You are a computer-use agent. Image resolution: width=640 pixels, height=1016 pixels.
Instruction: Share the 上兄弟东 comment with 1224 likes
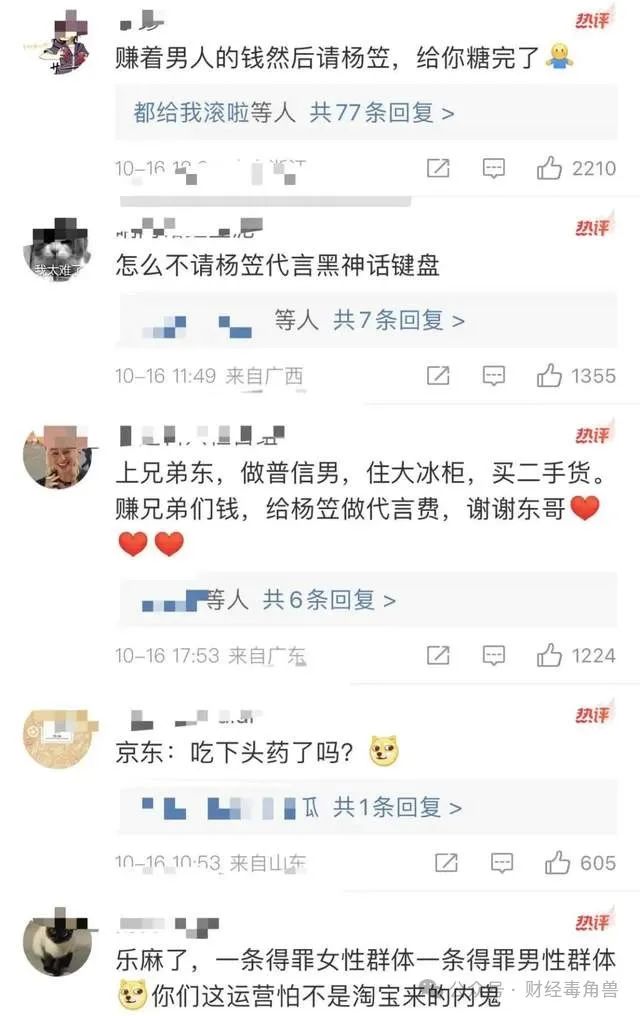[438, 655]
